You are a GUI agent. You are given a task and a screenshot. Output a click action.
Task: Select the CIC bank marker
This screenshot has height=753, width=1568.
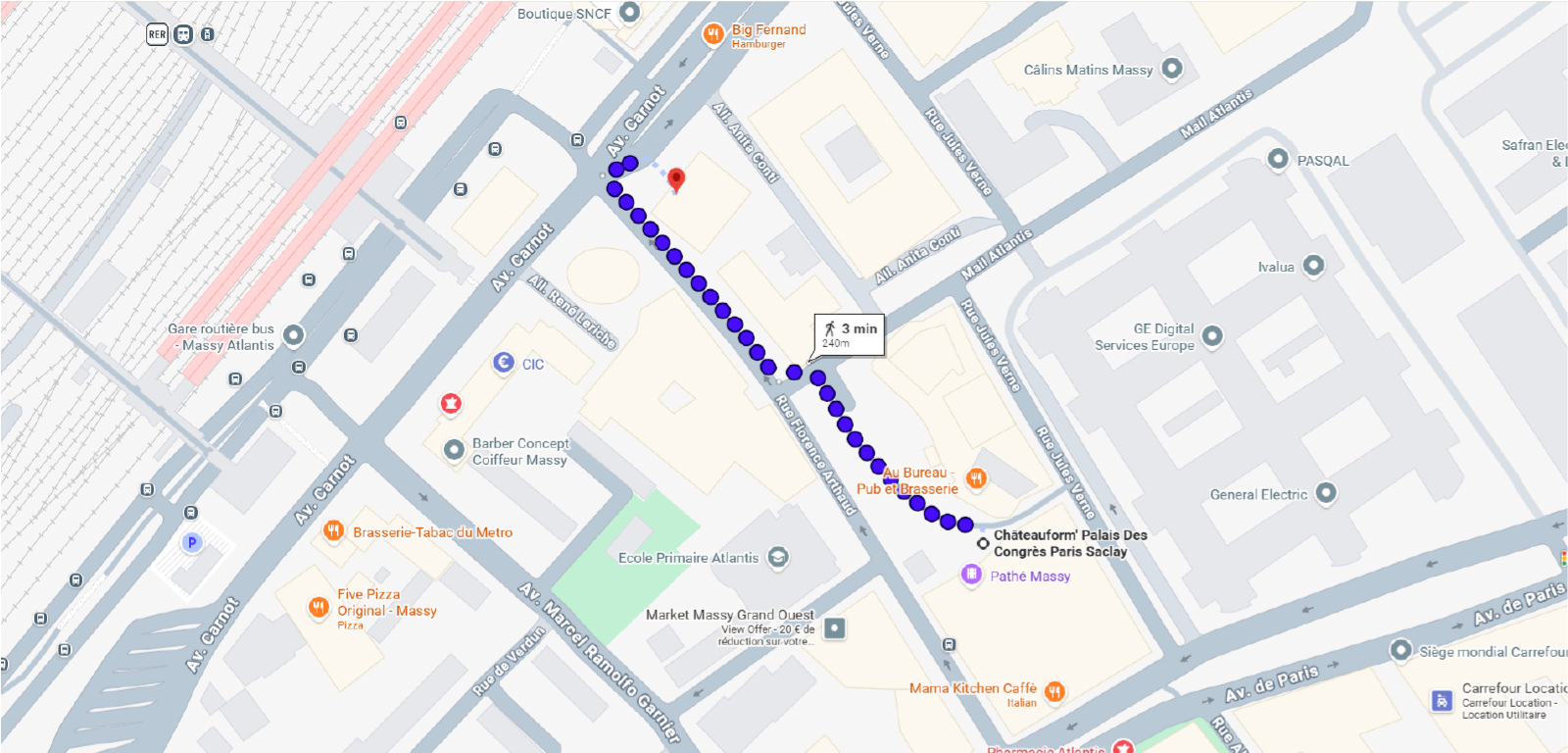point(504,363)
